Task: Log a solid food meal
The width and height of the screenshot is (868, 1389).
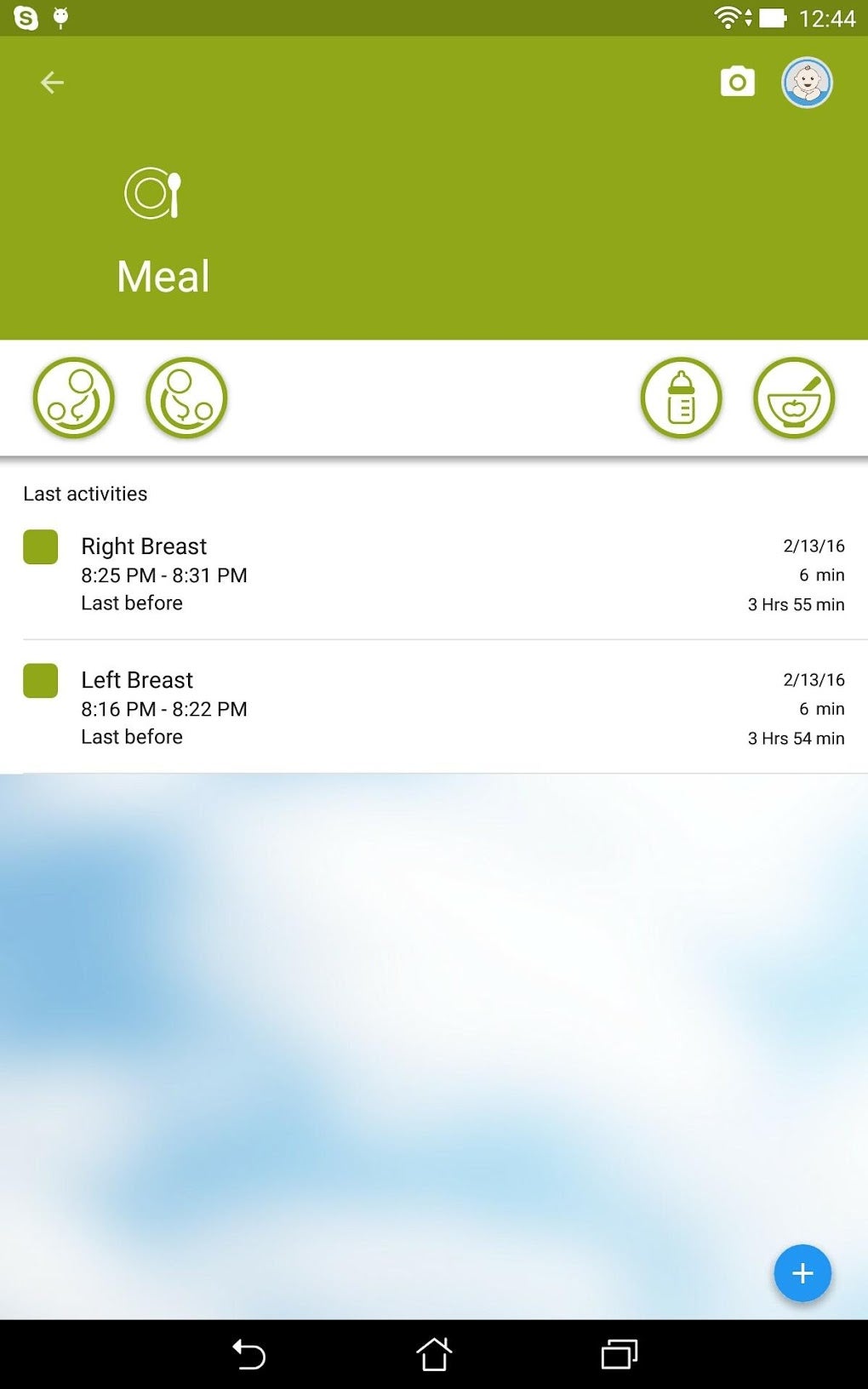Action: tap(794, 398)
